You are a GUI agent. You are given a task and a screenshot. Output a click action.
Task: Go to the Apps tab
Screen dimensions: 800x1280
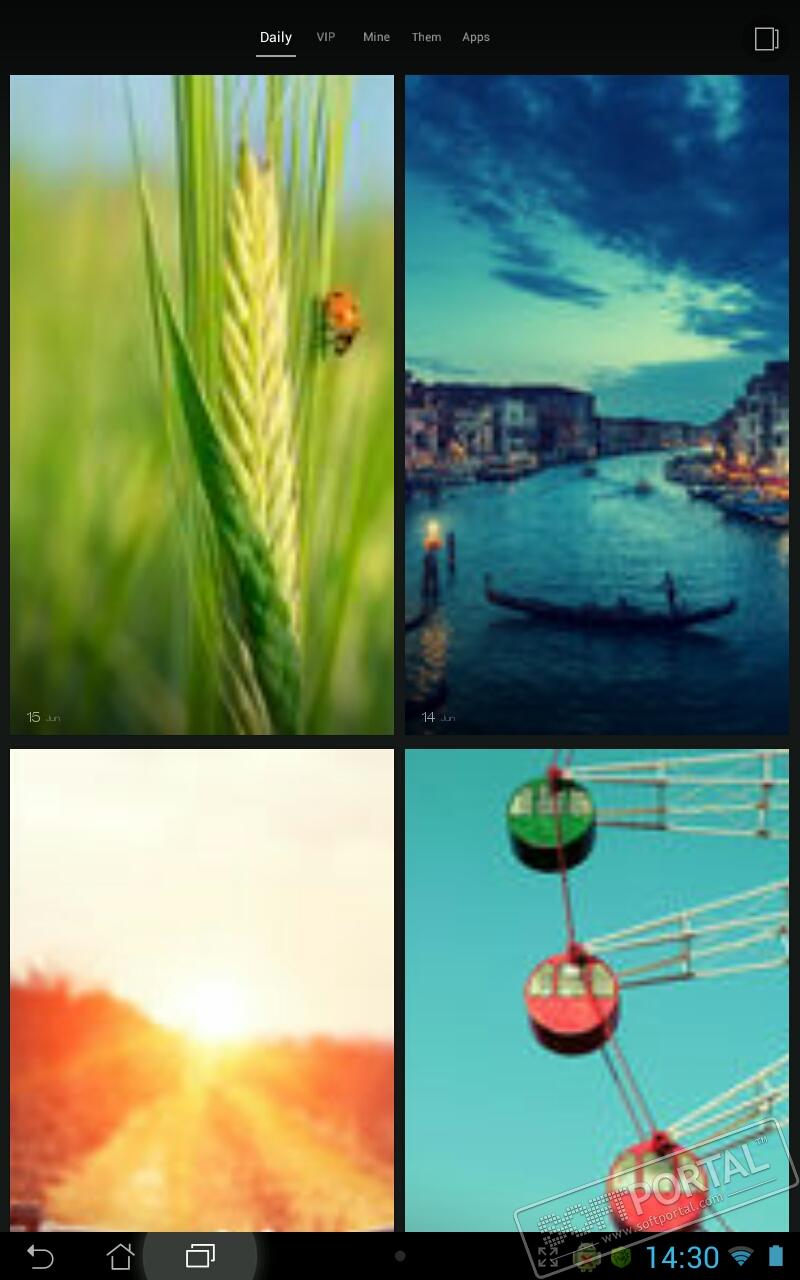coord(476,37)
